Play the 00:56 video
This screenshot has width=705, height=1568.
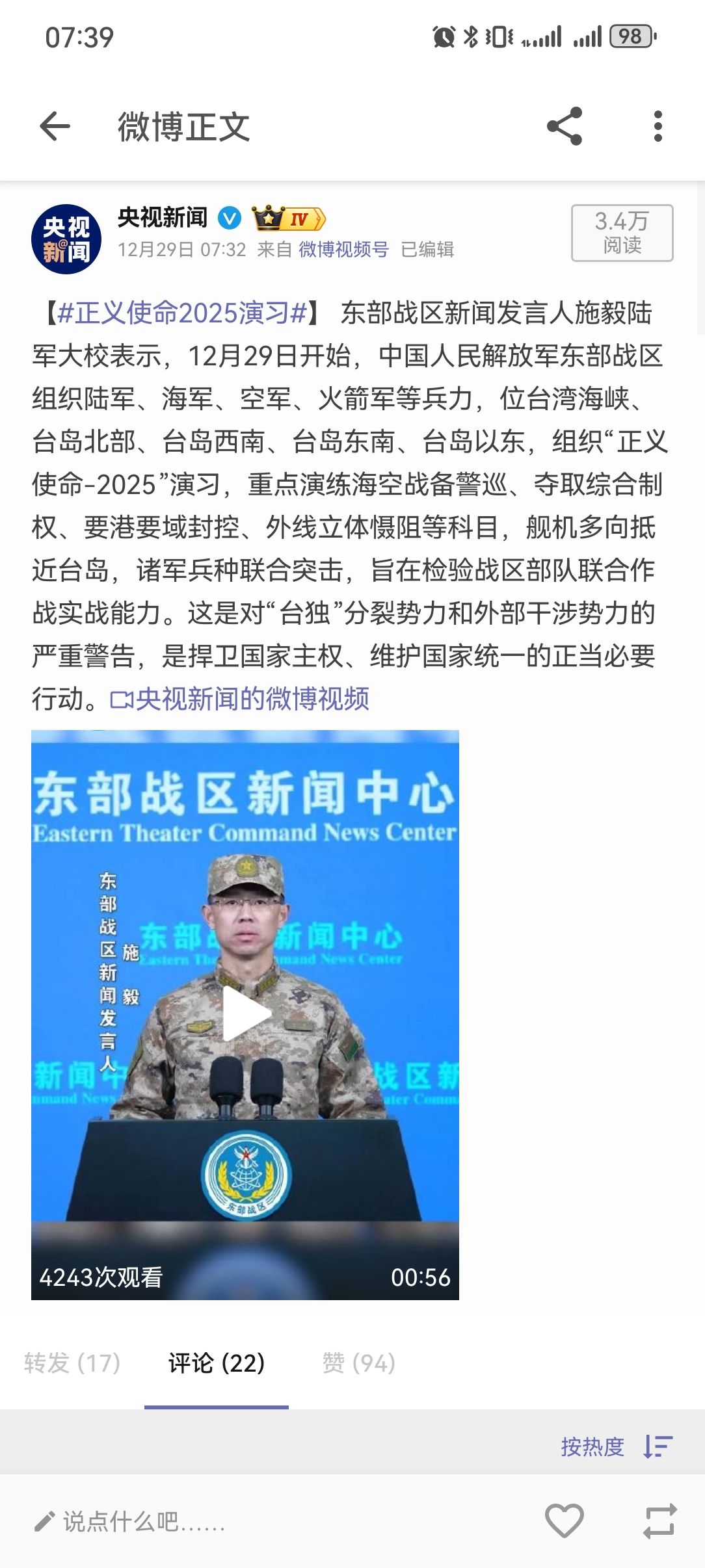[245, 1015]
